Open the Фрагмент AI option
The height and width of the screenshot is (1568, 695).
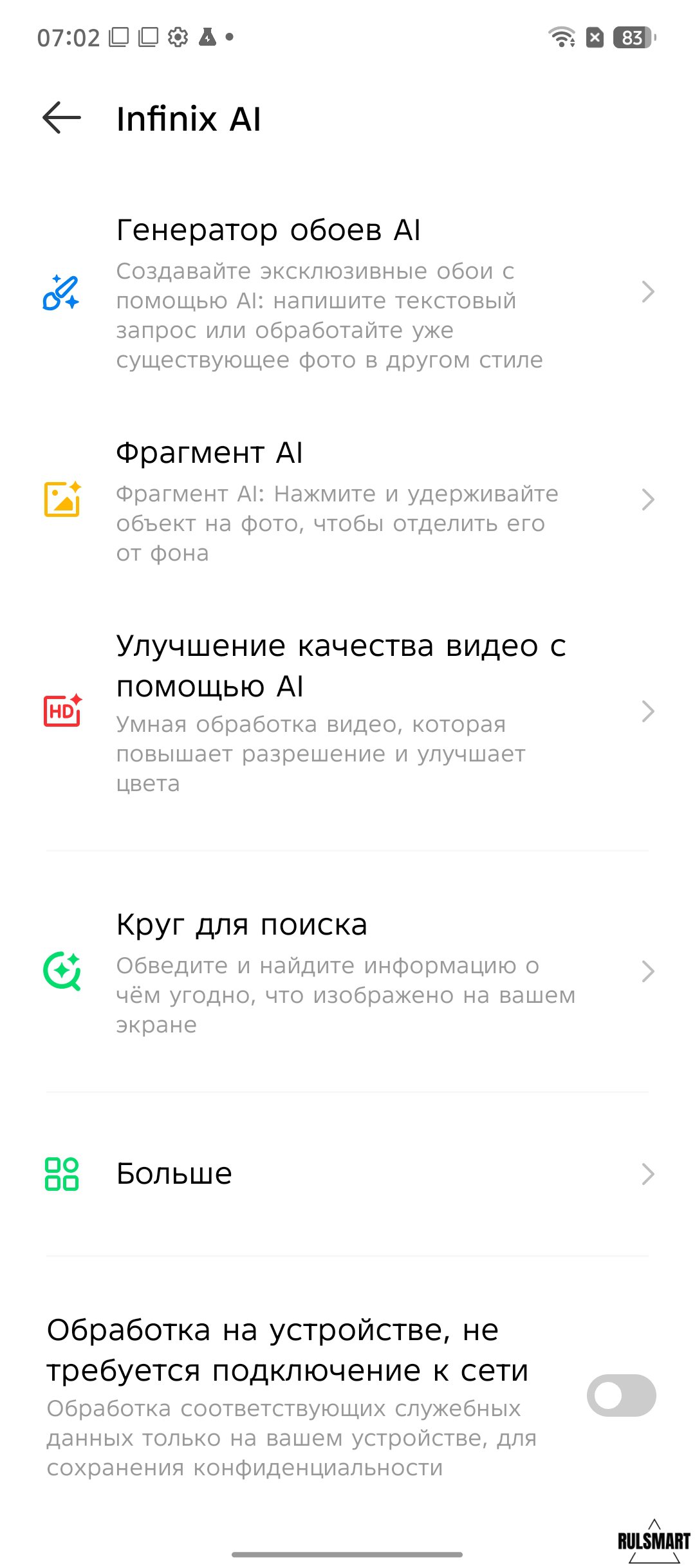347,500
